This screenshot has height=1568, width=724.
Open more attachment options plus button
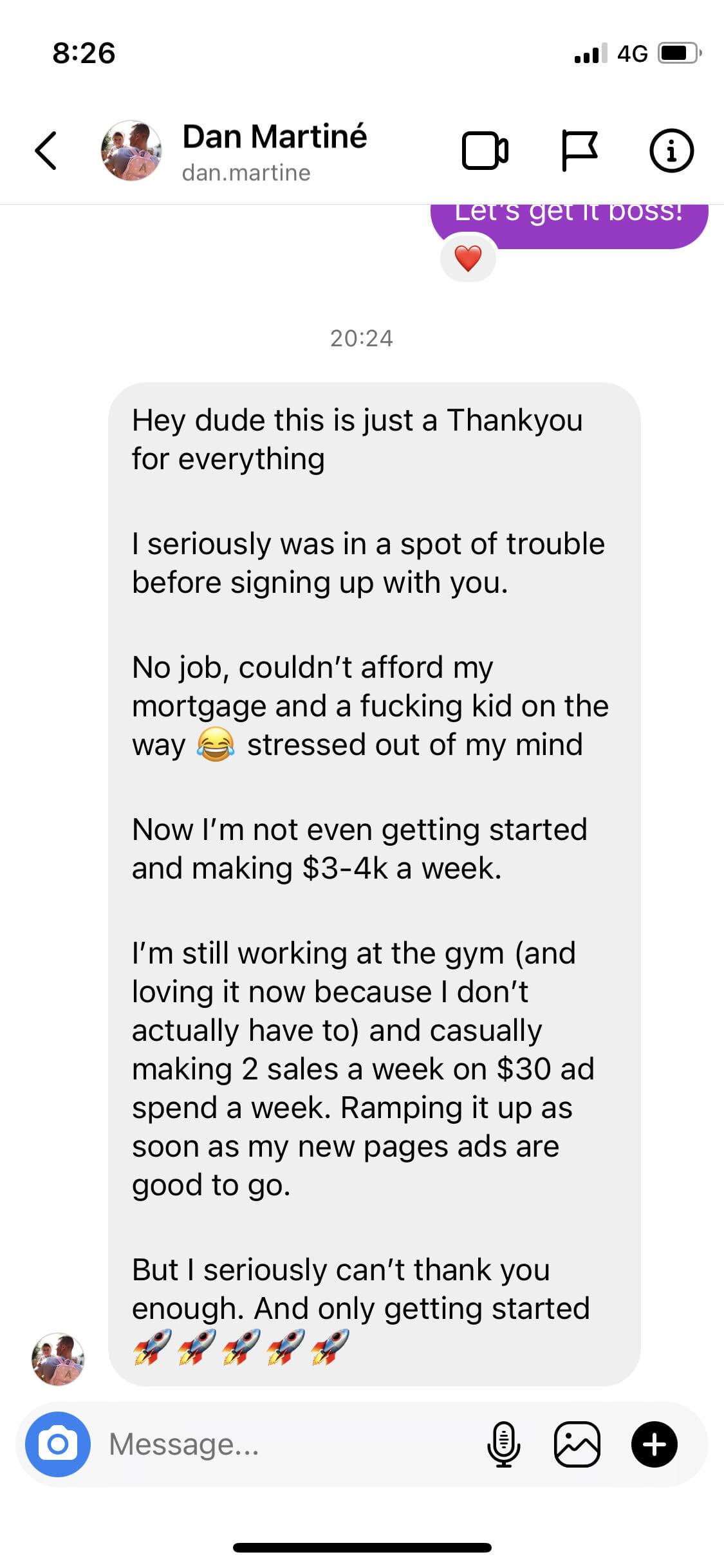pyautogui.click(x=654, y=1444)
